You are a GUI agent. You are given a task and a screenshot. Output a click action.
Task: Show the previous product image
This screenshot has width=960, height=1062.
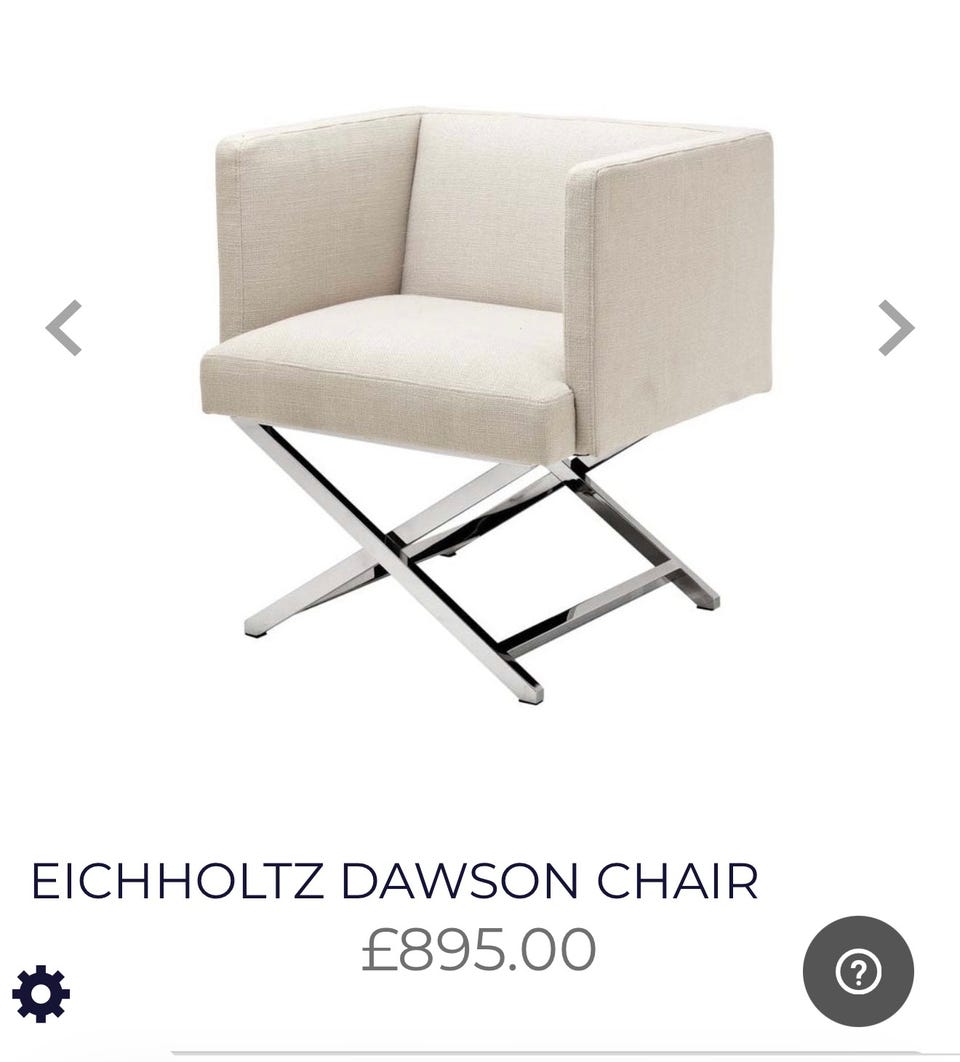64,328
